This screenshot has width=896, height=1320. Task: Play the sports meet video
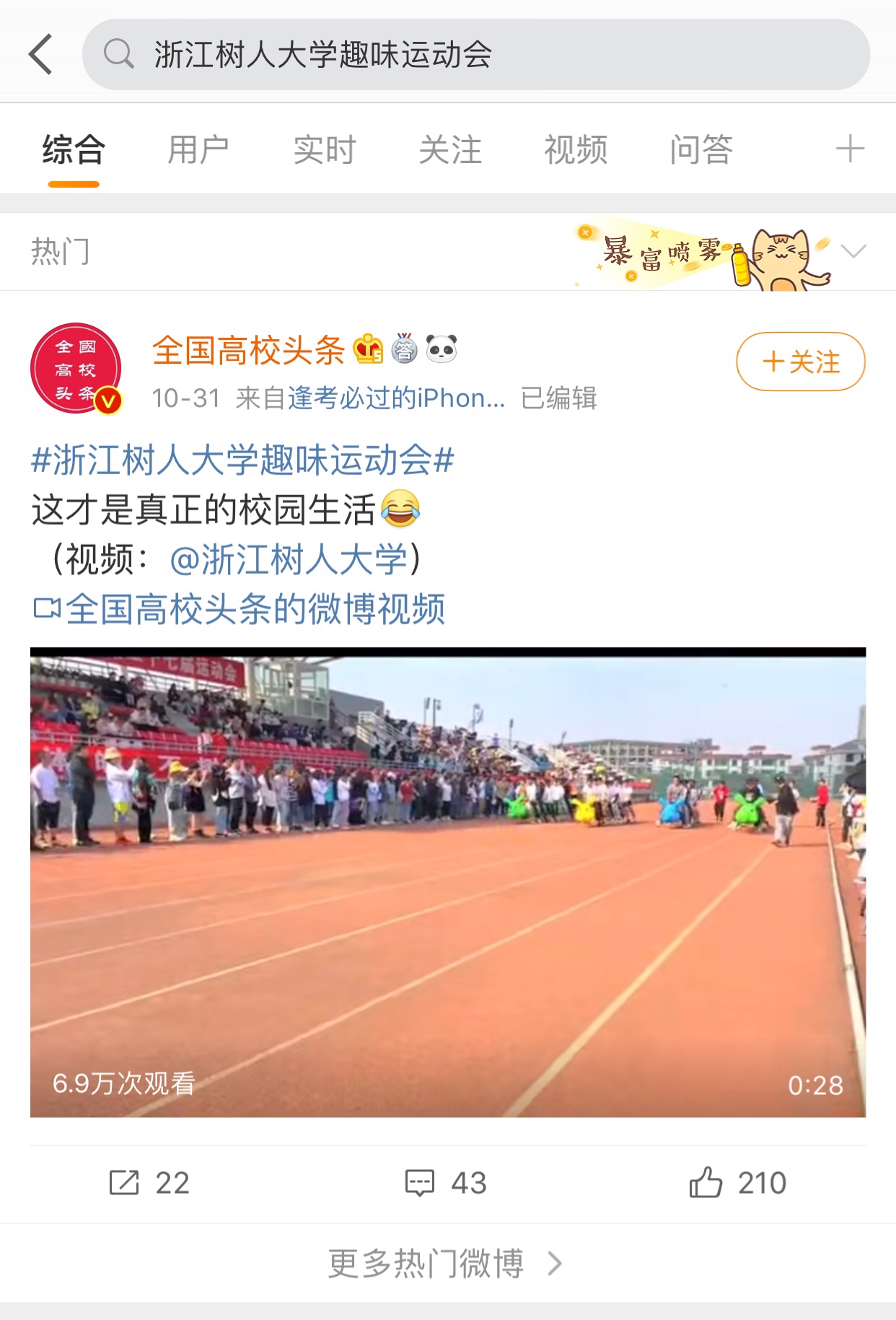click(x=447, y=883)
